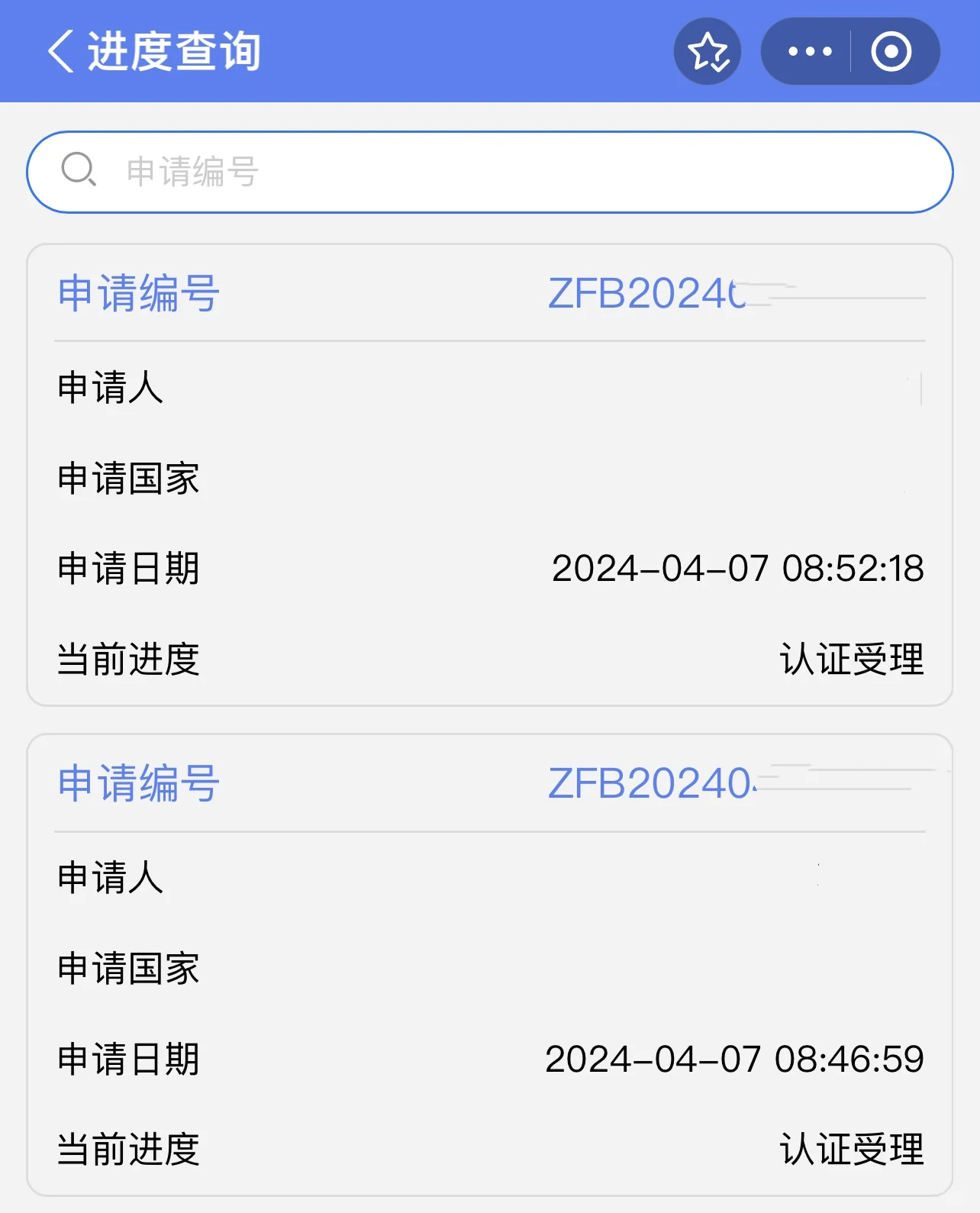The width and height of the screenshot is (980, 1213).
Task: Add mini program to favorites star
Action: point(708,51)
